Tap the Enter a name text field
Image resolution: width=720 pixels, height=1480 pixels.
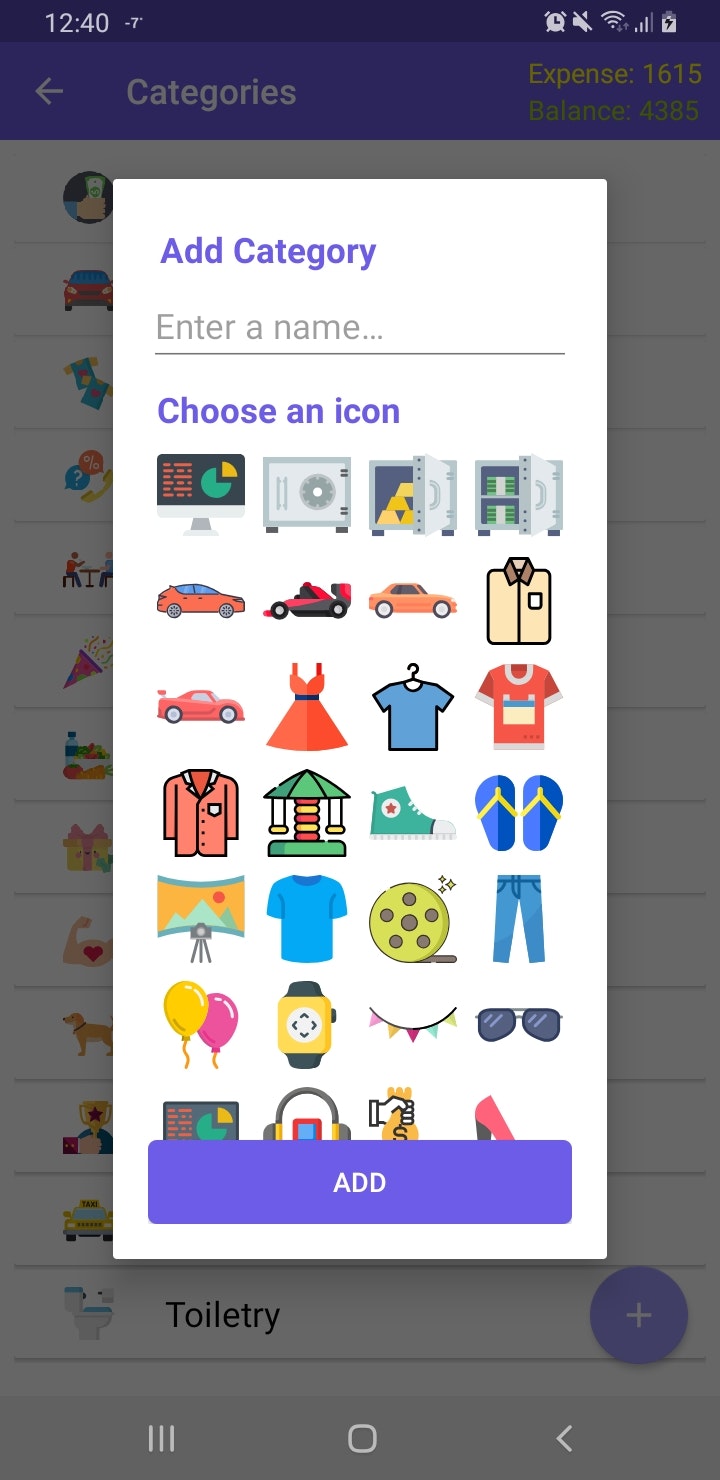coord(360,328)
